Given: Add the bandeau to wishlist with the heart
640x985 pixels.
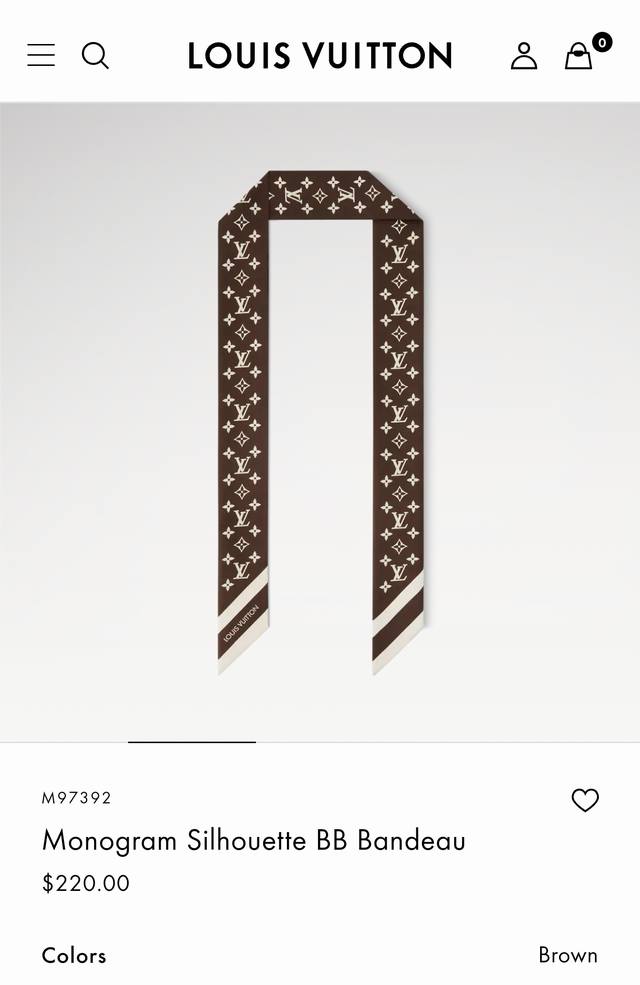Looking at the screenshot, I should click(585, 800).
